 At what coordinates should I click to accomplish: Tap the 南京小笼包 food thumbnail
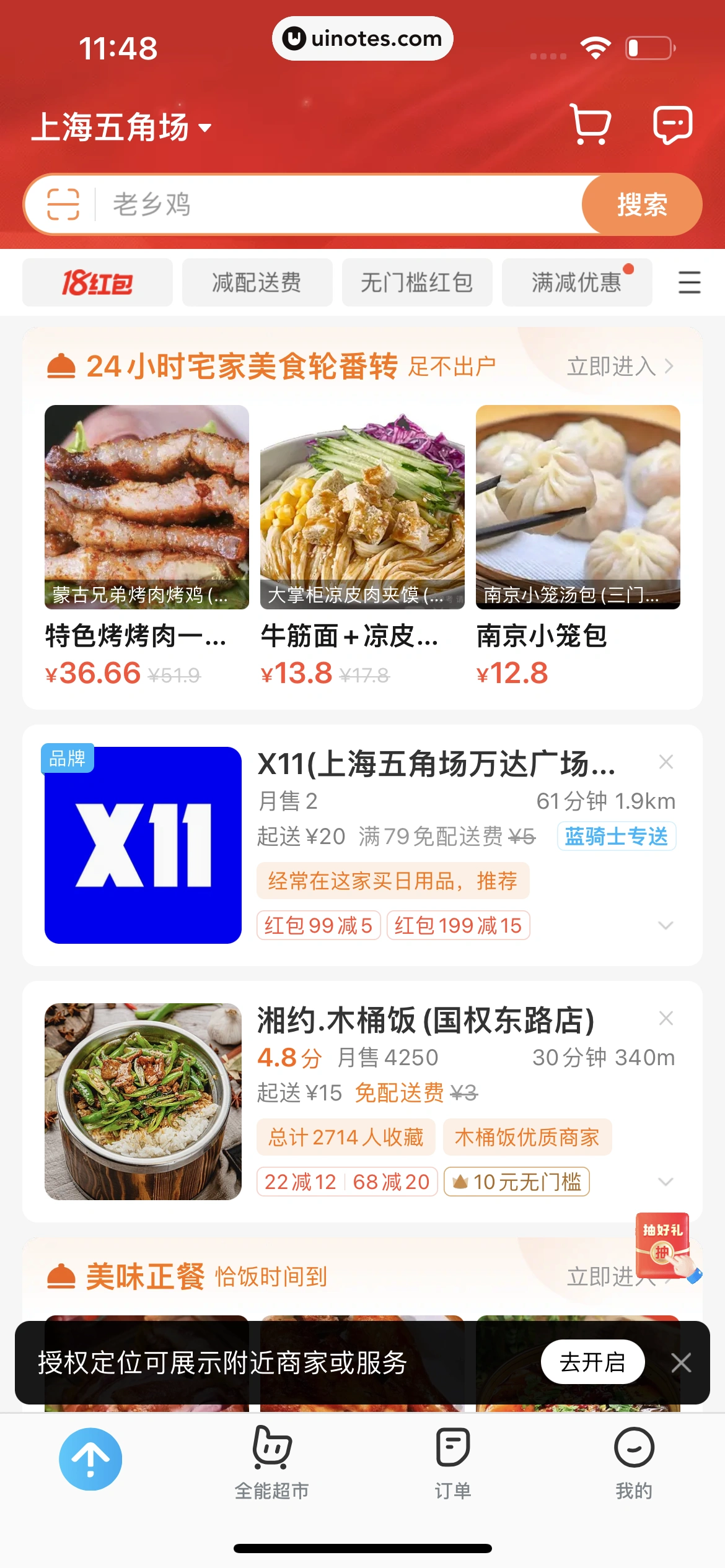coord(577,505)
